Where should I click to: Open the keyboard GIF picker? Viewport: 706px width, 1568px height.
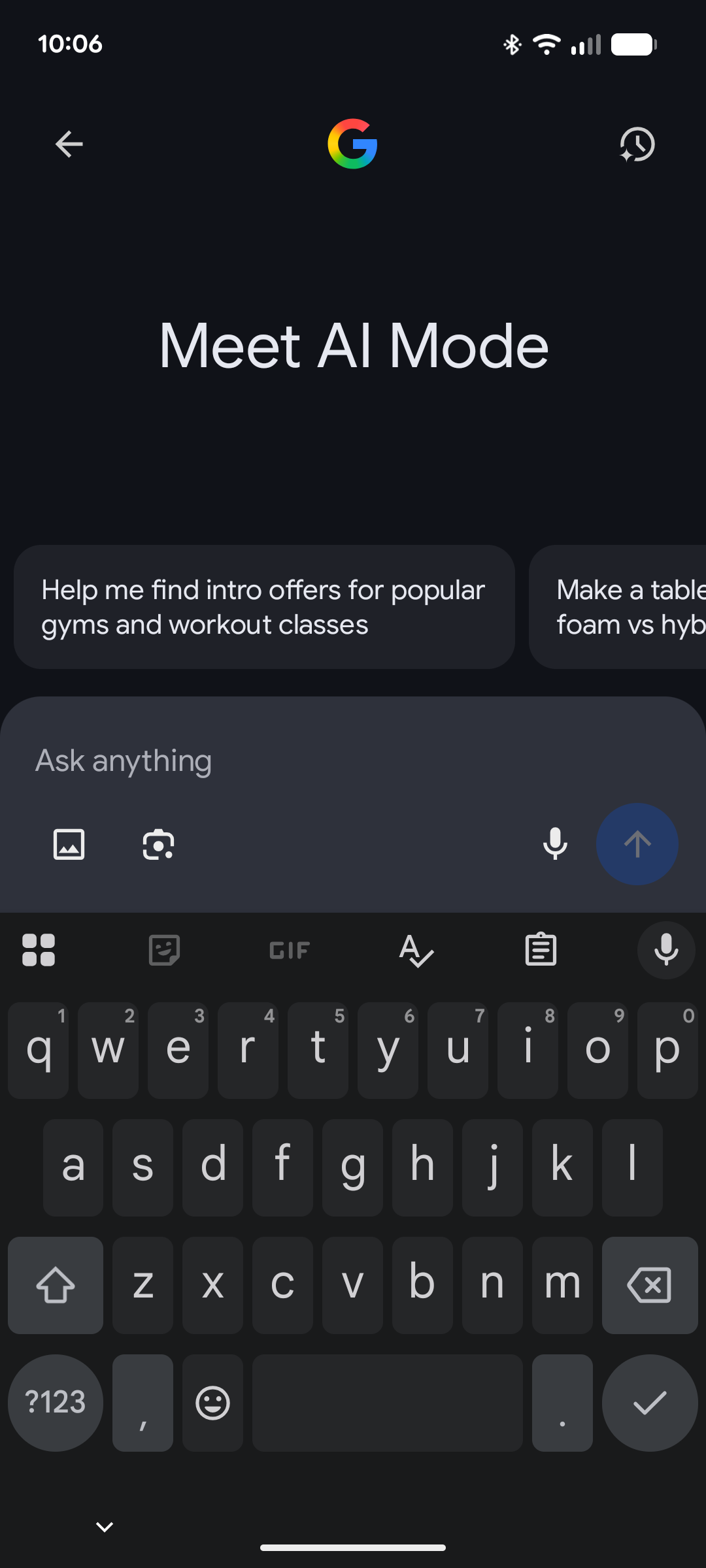pos(290,950)
